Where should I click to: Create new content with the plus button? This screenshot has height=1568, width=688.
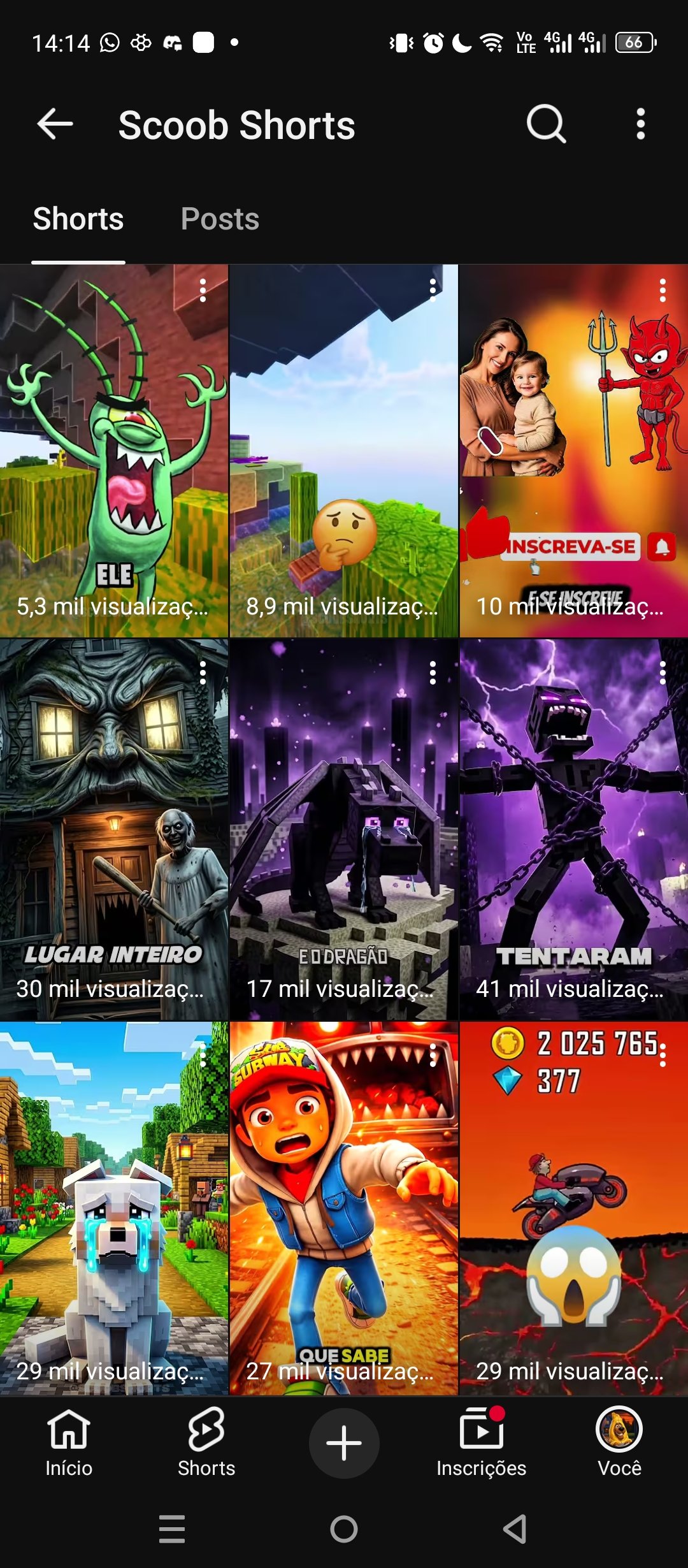344,1443
